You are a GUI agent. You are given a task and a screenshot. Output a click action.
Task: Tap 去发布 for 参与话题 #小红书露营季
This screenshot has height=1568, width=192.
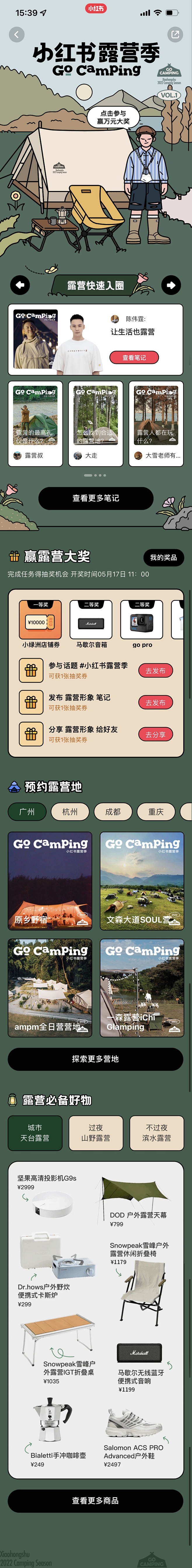[155, 670]
